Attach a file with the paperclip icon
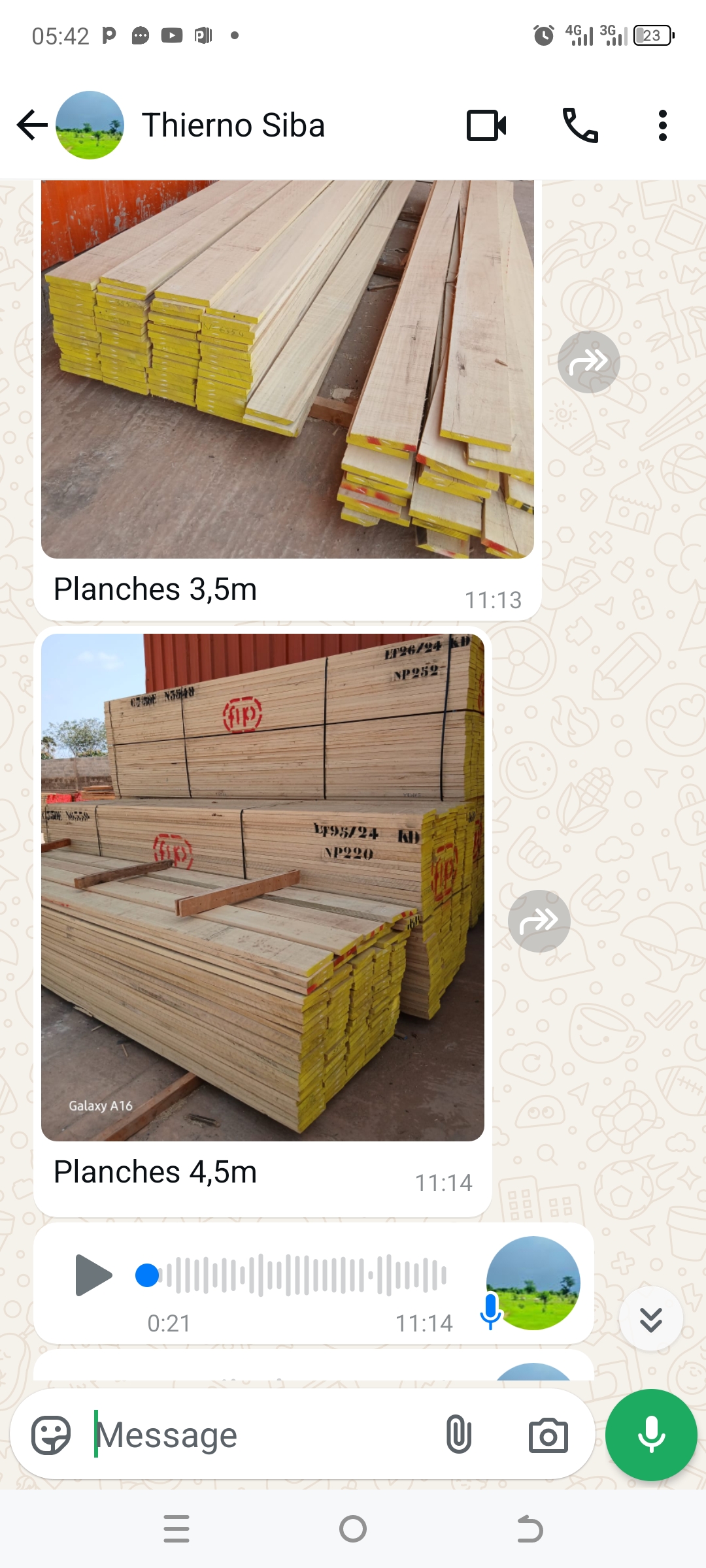This screenshot has width=706, height=1568. pyautogui.click(x=458, y=1435)
